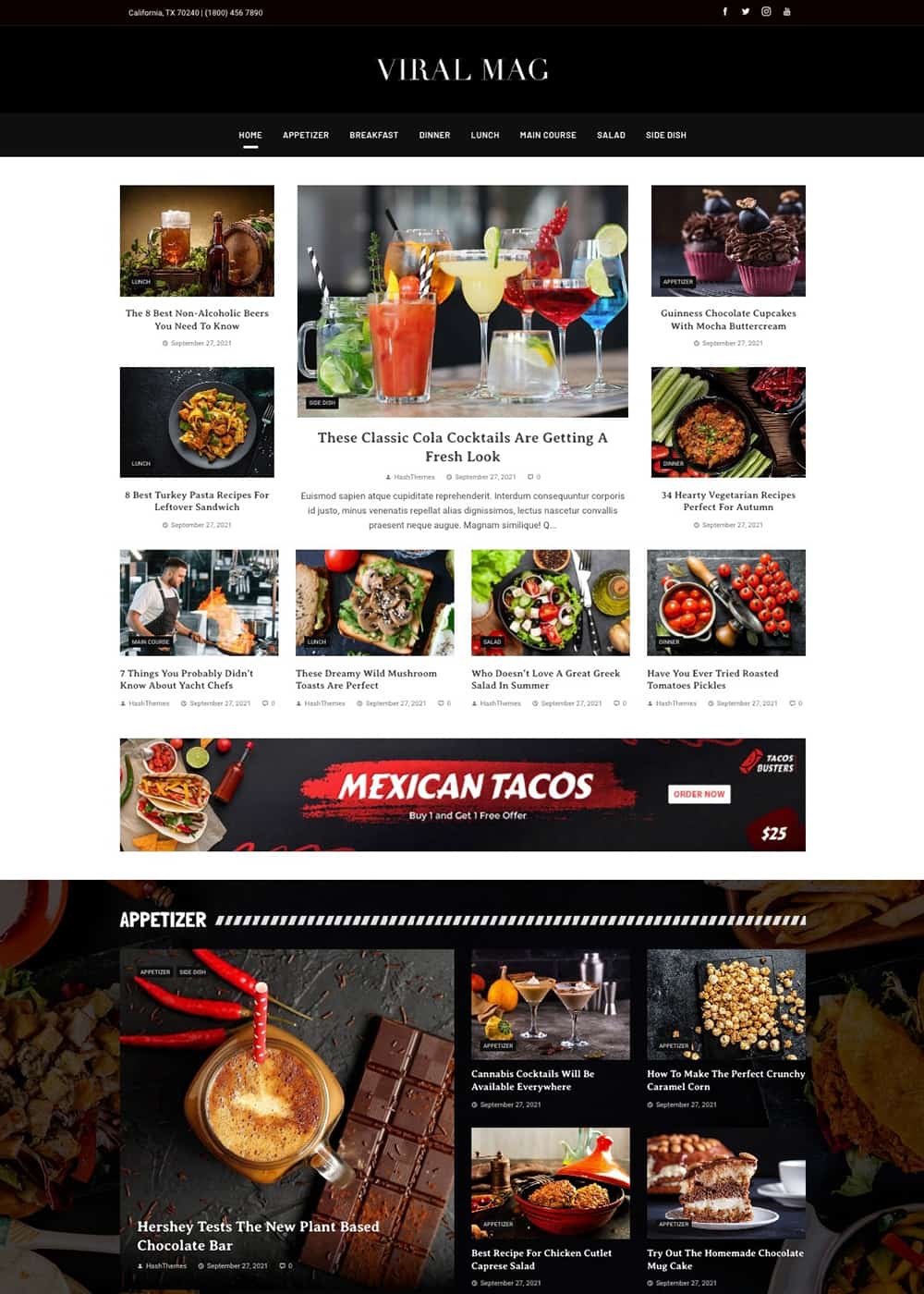The image size is (924, 1294).
Task: Open the Hearty Vegetarian Recipes article
Action: [728, 500]
